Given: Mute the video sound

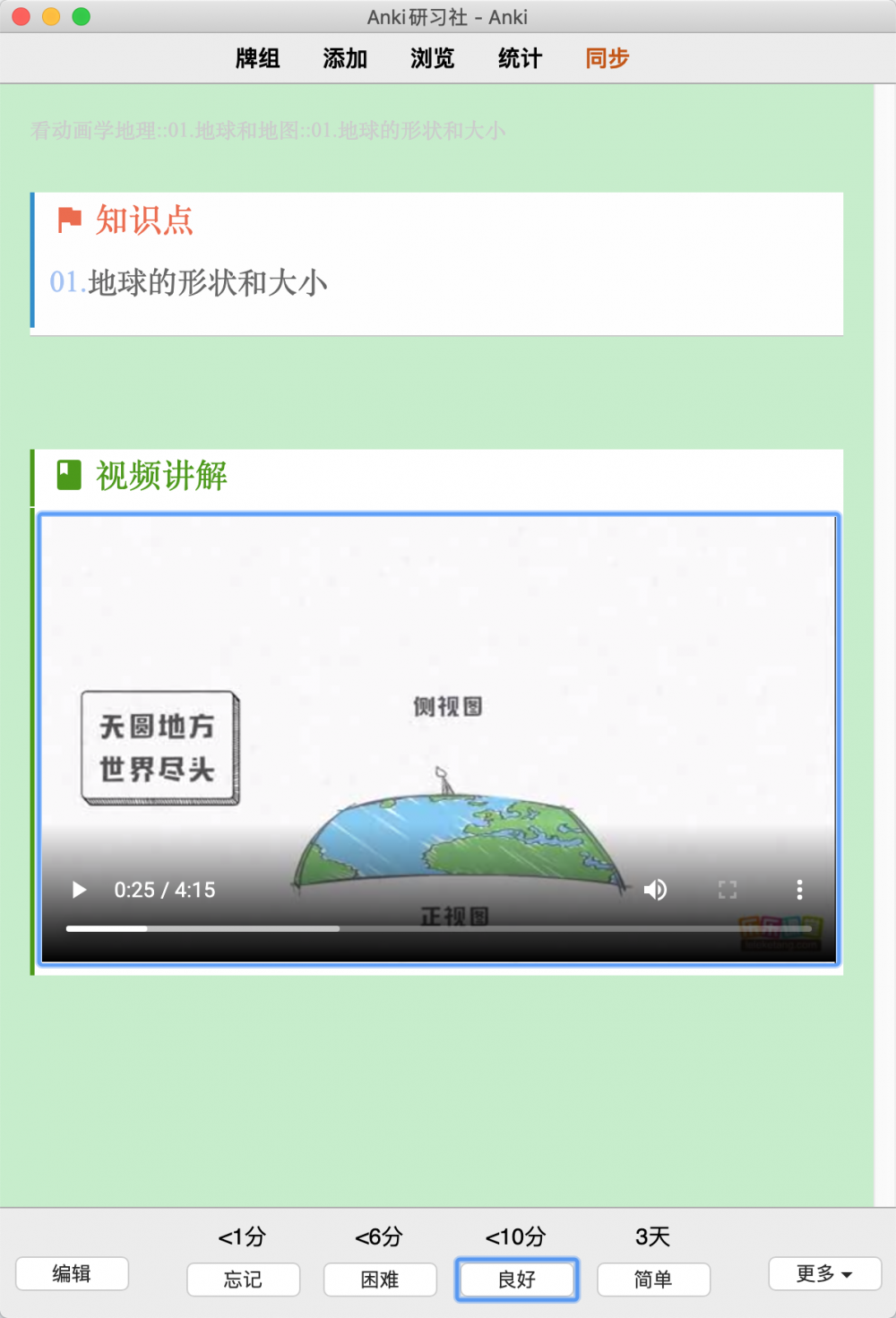Looking at the screenshot, I should (x=655, y=890).
